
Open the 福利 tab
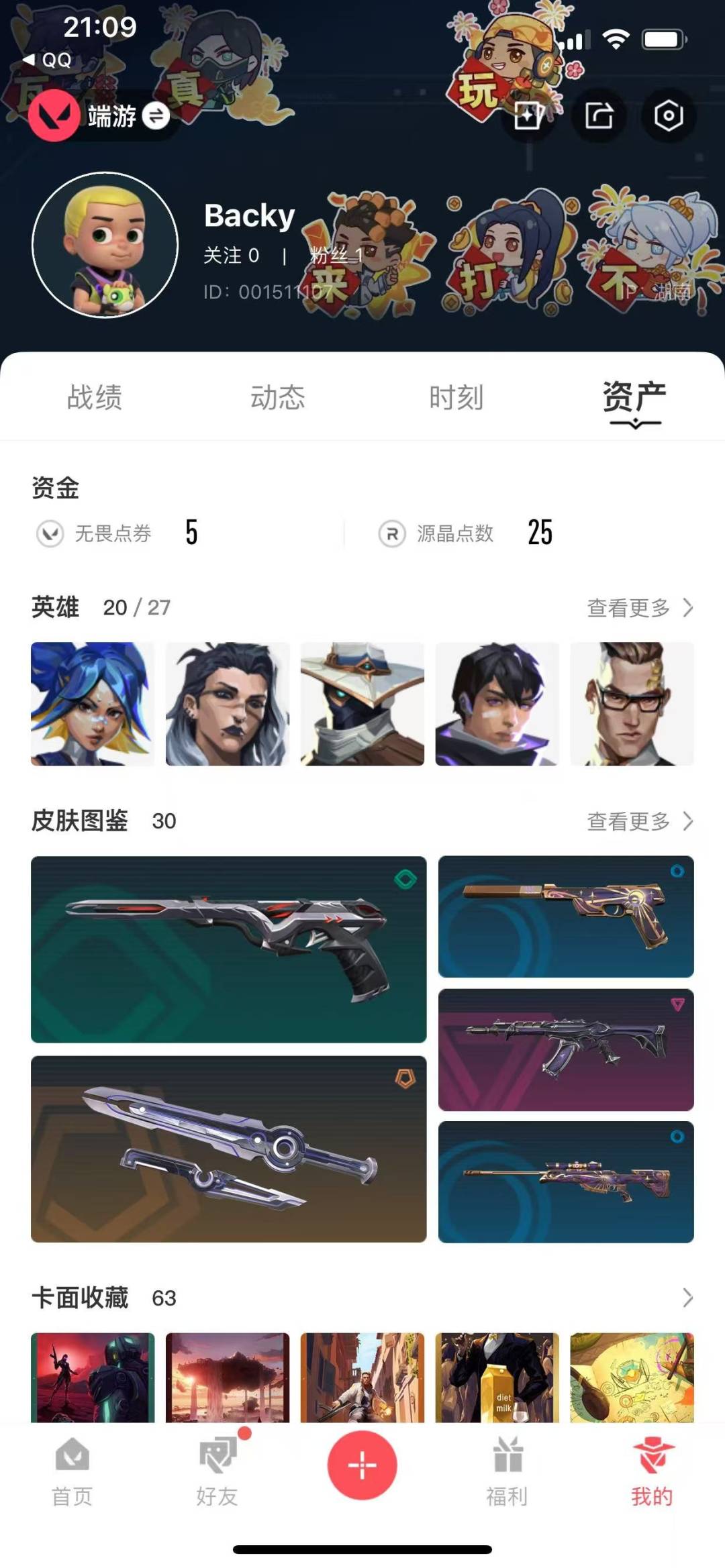pyautogui.click(x=507, y=1472)
